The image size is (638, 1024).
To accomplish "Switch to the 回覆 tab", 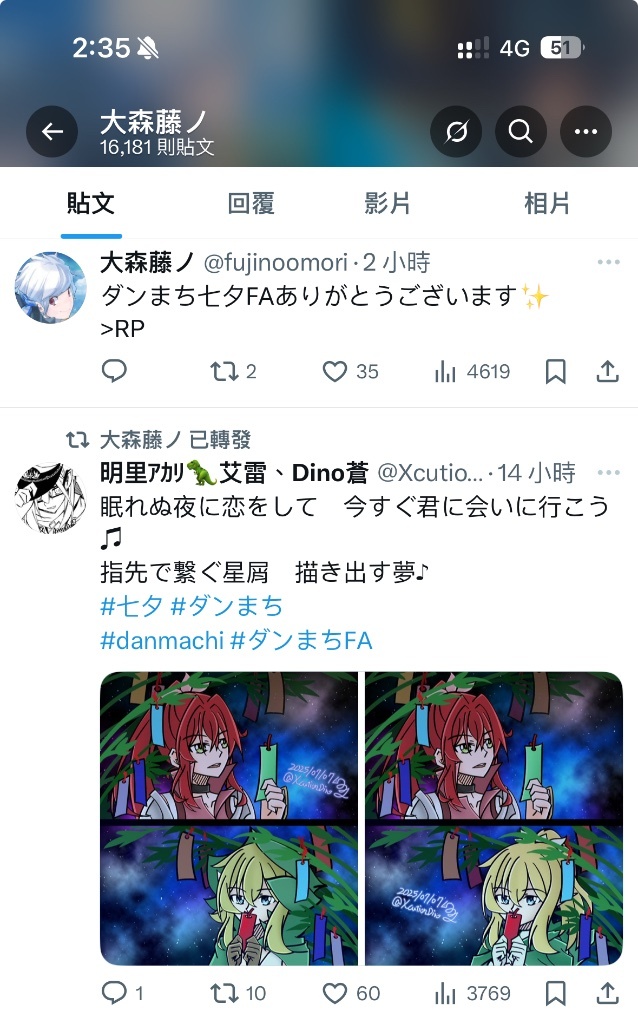I will click(x=250, y=204).
